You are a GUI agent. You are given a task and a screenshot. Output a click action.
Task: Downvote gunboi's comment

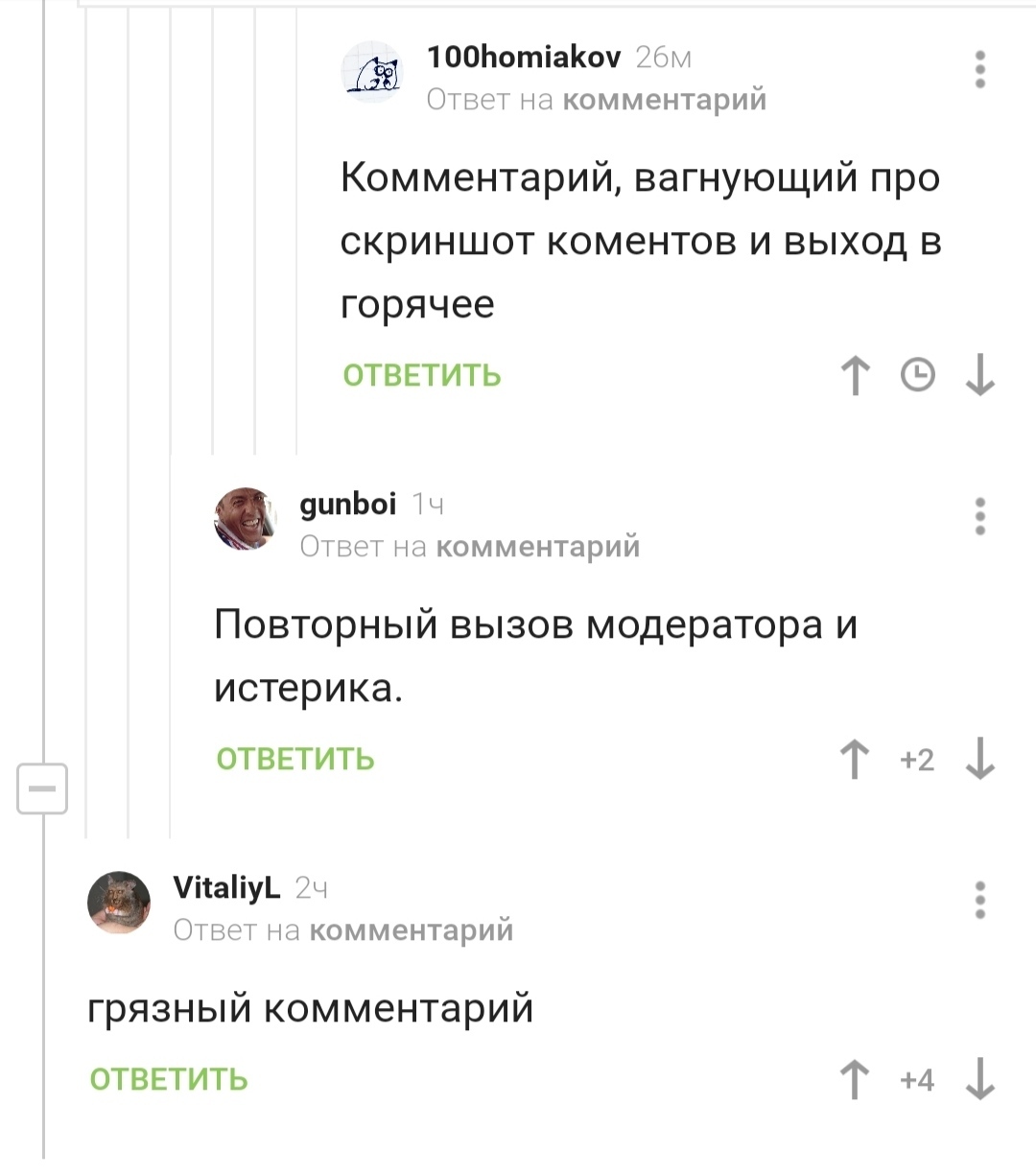pyautogui.click(x=979, y=759)
